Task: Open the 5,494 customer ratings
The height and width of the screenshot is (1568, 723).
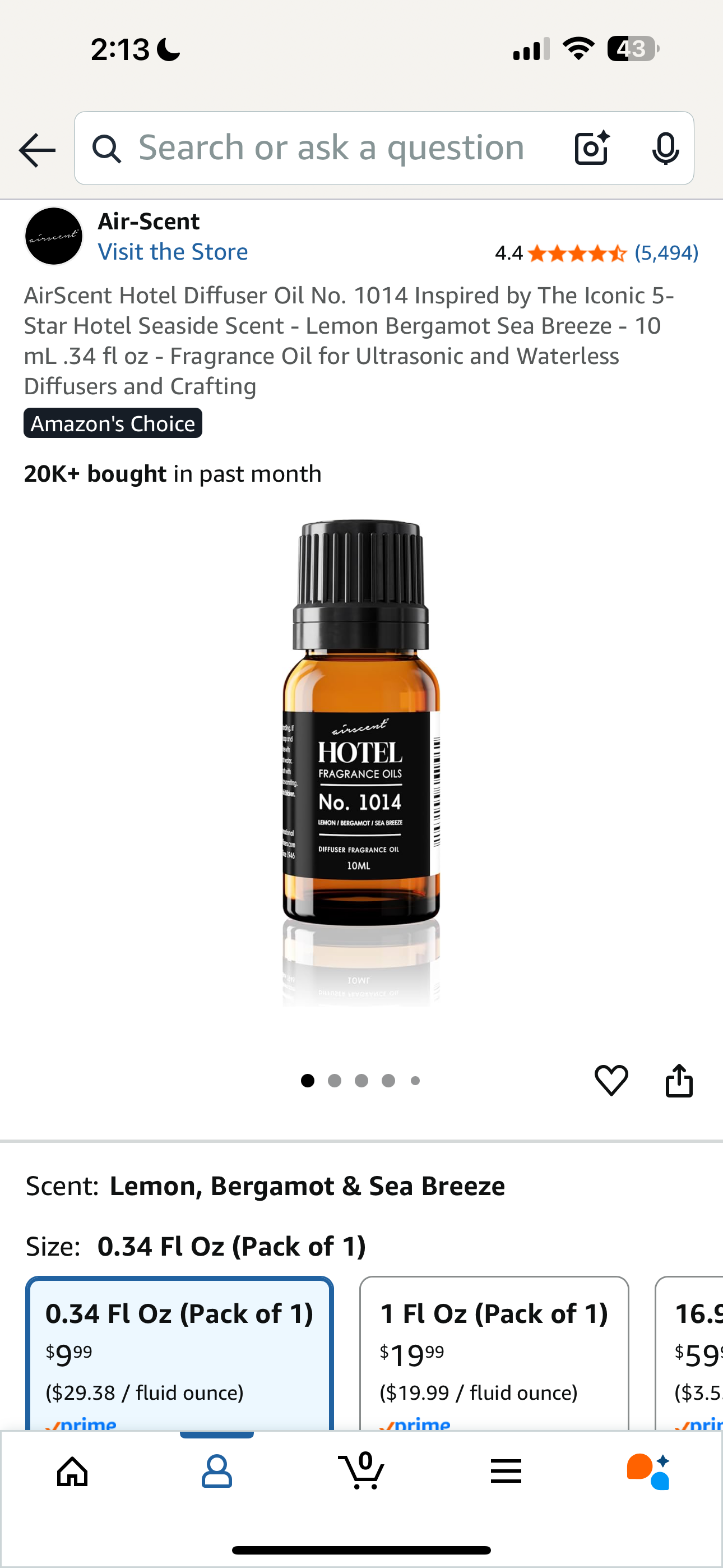Action: coord(666,252)
